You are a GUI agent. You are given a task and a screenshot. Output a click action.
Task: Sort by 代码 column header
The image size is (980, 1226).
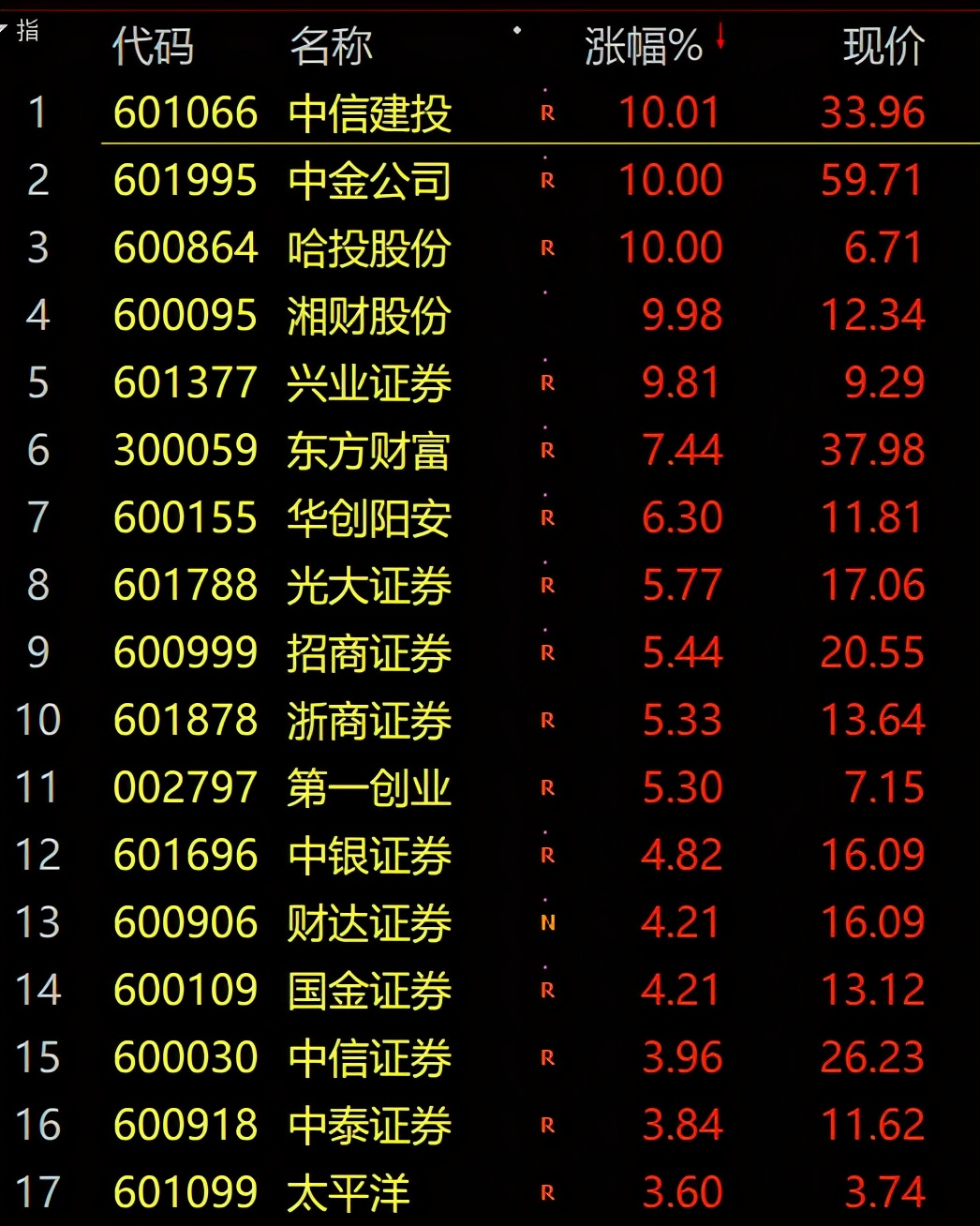coord(153,45)
